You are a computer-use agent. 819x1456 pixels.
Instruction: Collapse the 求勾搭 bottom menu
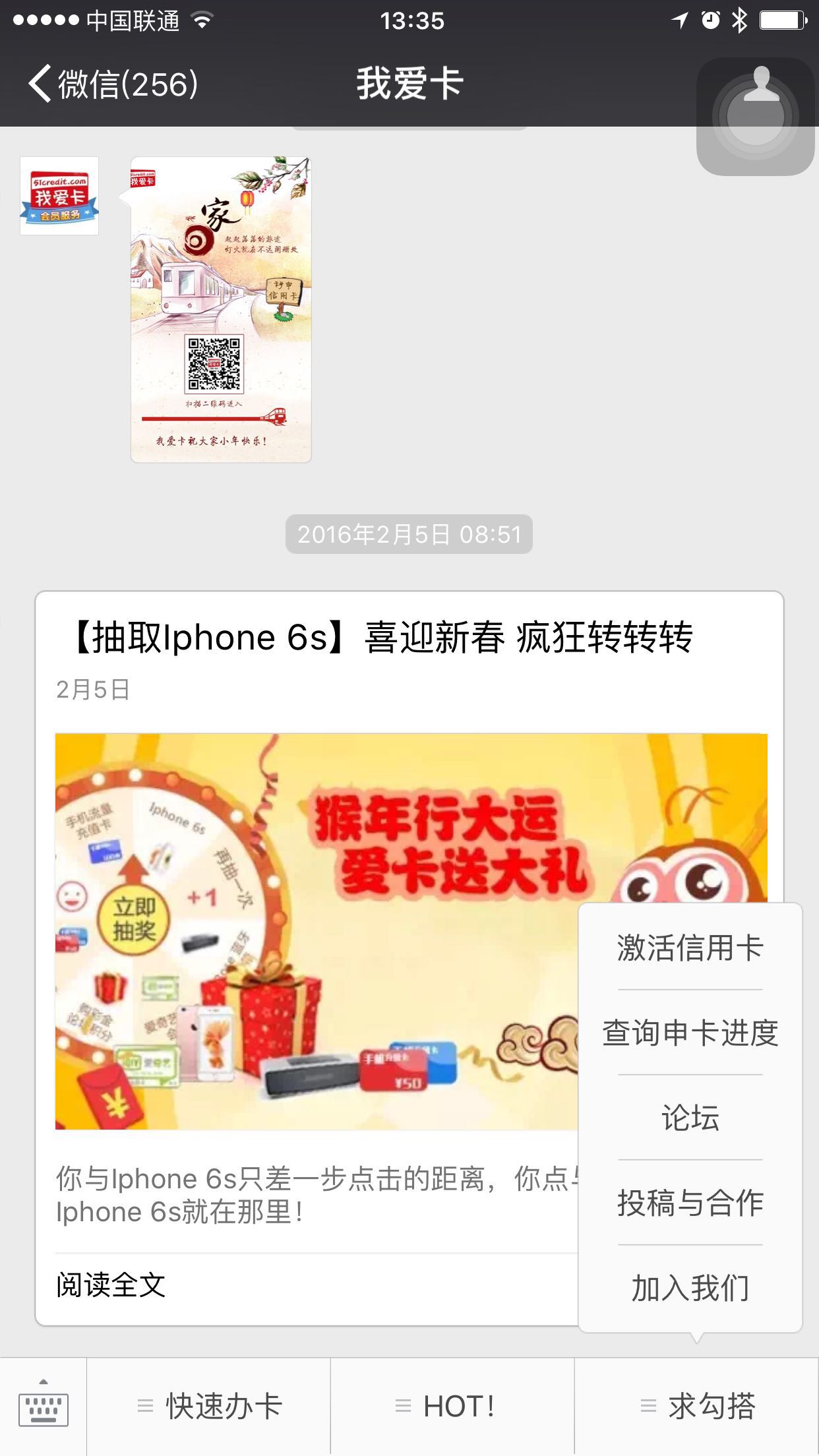tap(697, 1407)
